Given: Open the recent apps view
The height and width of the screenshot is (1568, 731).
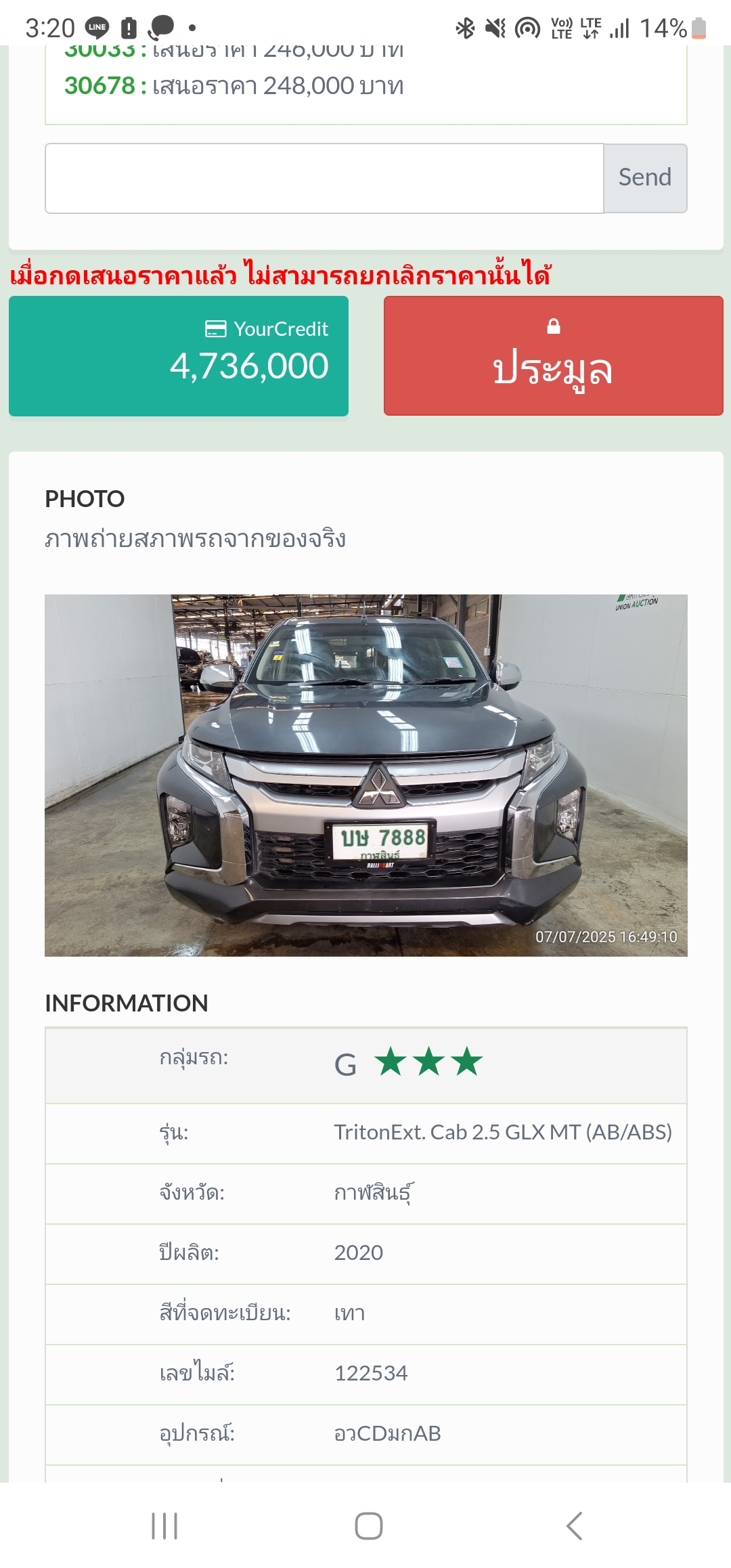Looking at the screenshot, I should pos(164,1525).
